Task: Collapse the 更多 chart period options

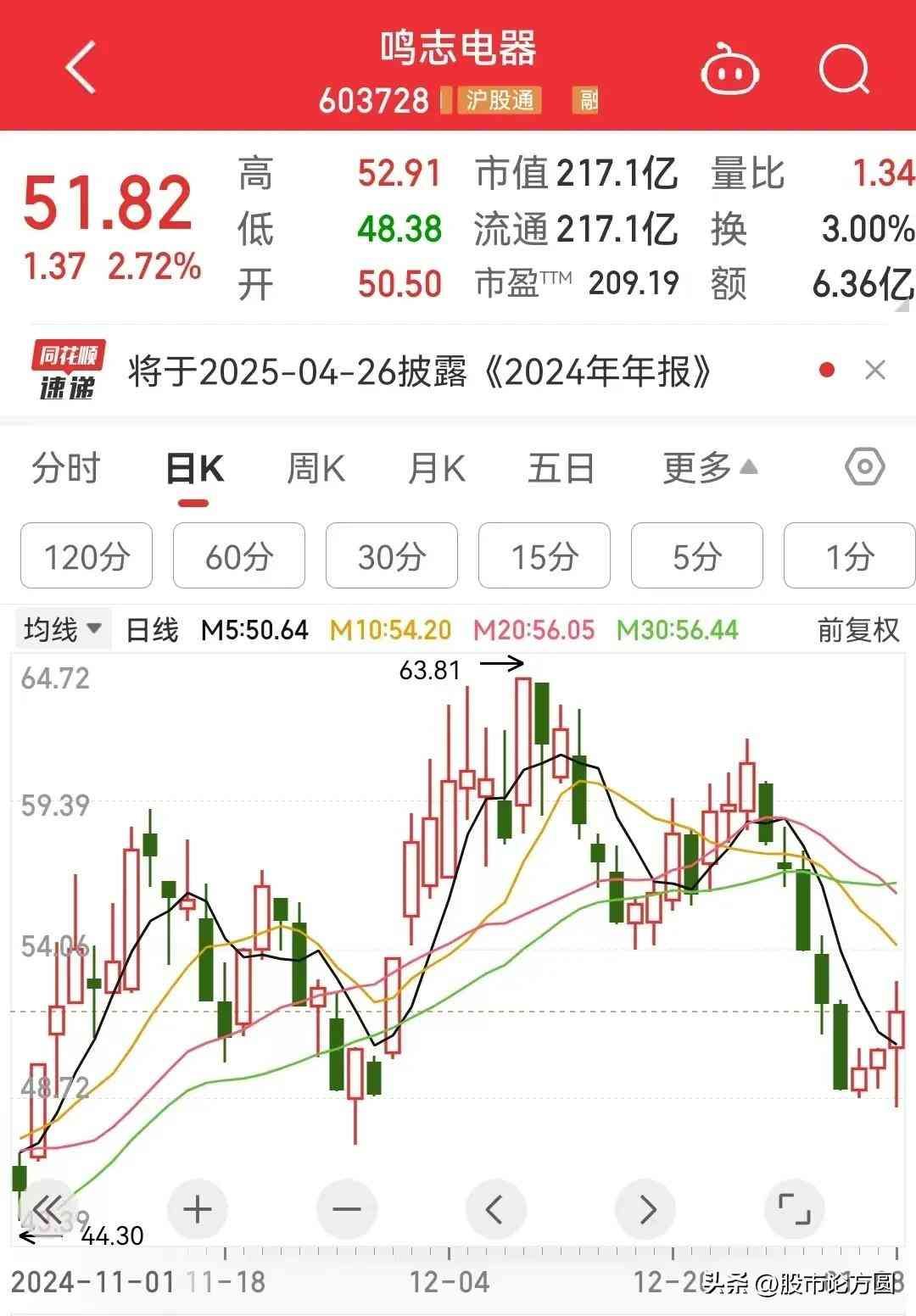Action: pyautogui.click(x=710, y=467)
